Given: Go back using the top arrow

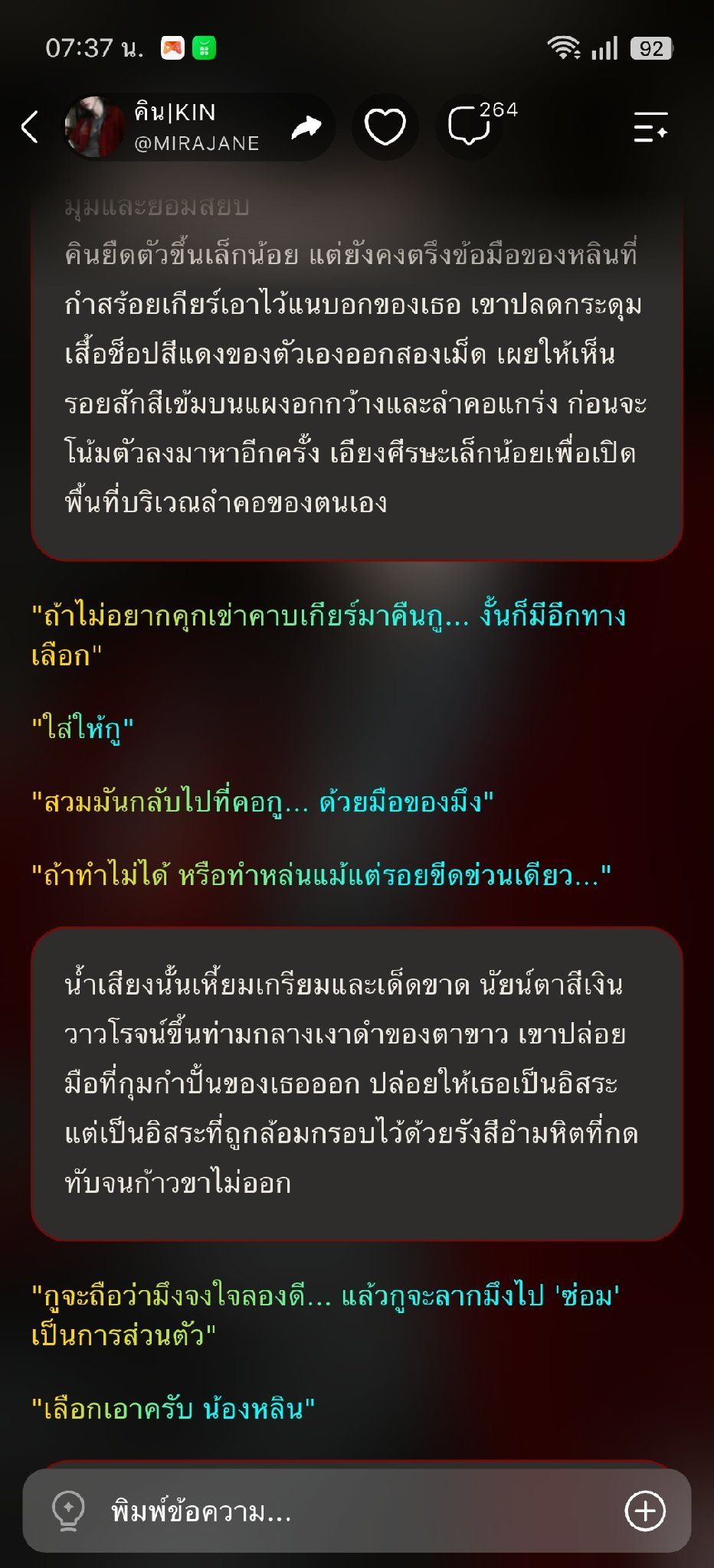Looking at the screenshot, I should [x=30, y=127].
